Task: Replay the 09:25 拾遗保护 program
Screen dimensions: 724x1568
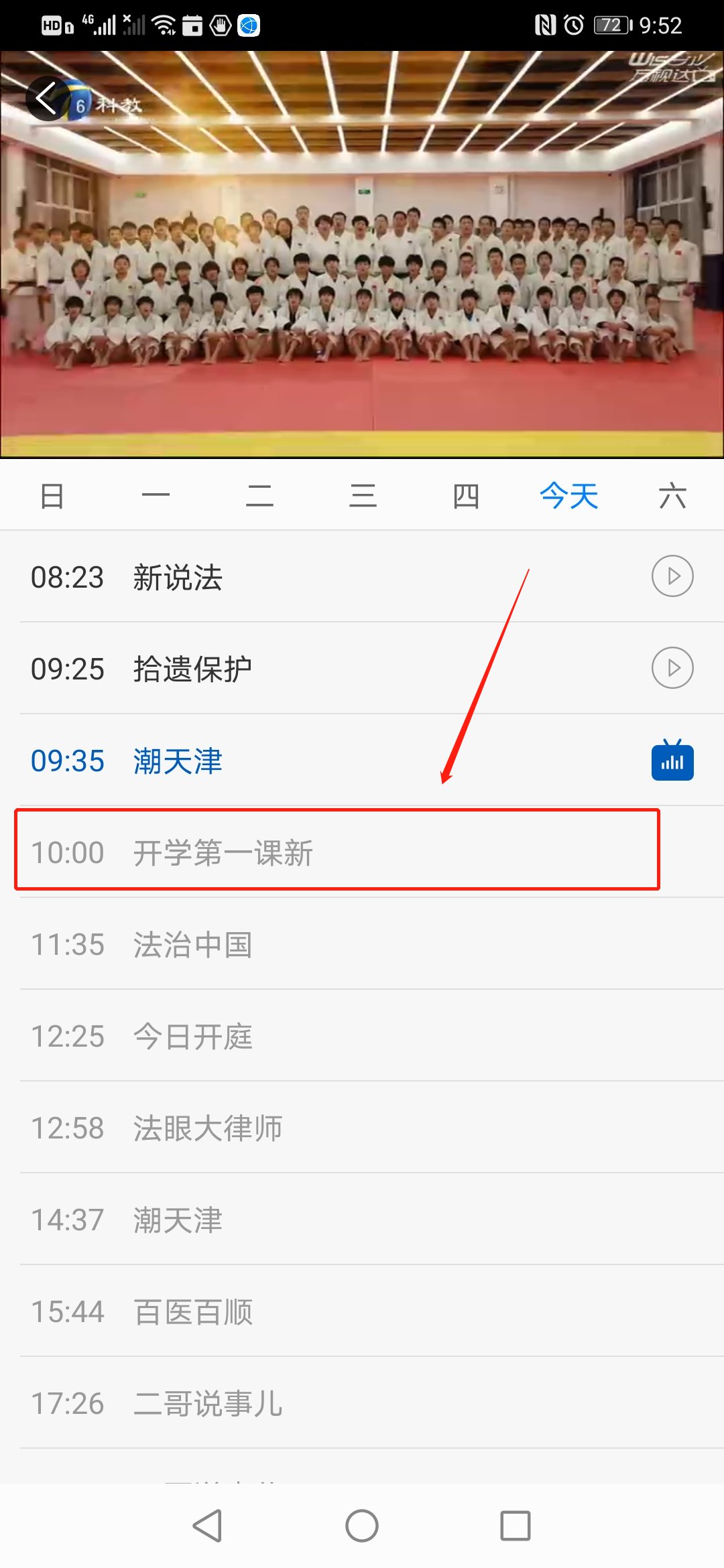Action: pyautogui.click(x=672, y=668)
